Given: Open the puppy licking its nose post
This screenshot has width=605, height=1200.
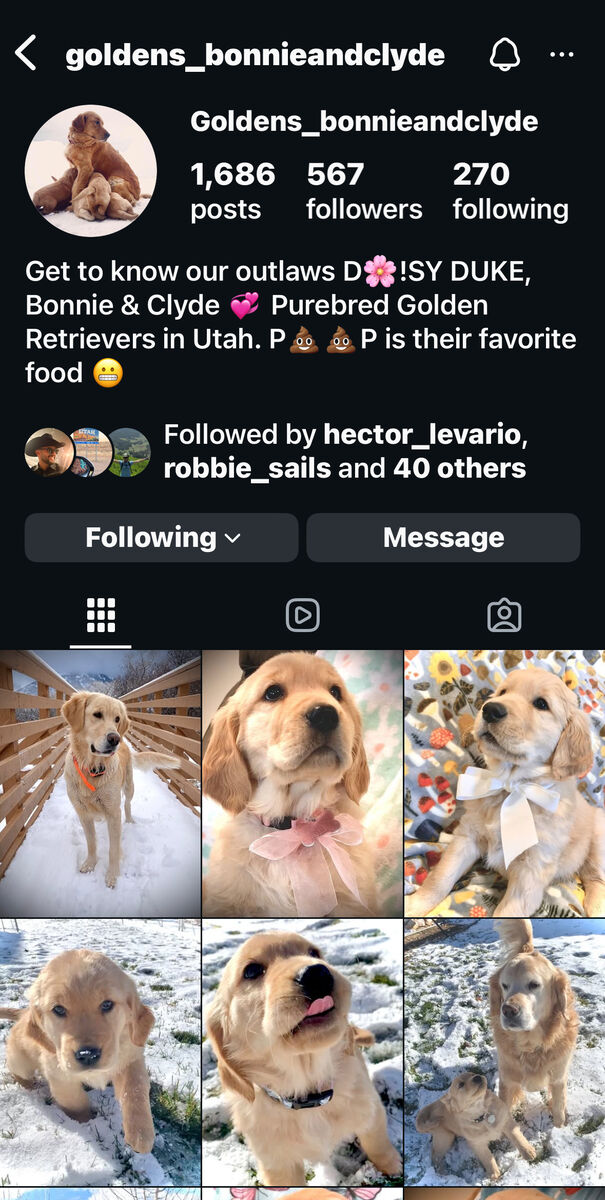Looking at the screenshot, I should coord(302,1052).
